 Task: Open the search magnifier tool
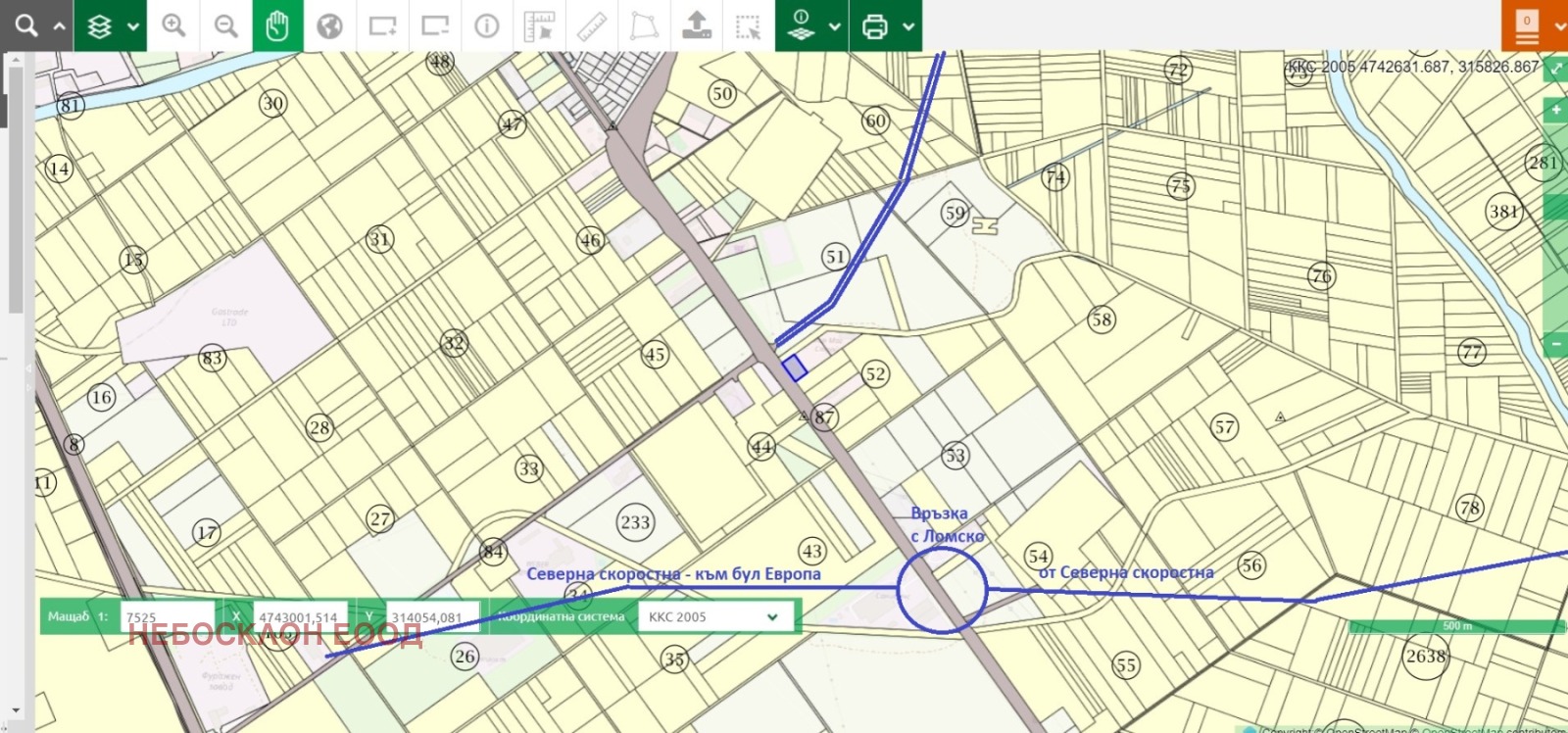26,25
